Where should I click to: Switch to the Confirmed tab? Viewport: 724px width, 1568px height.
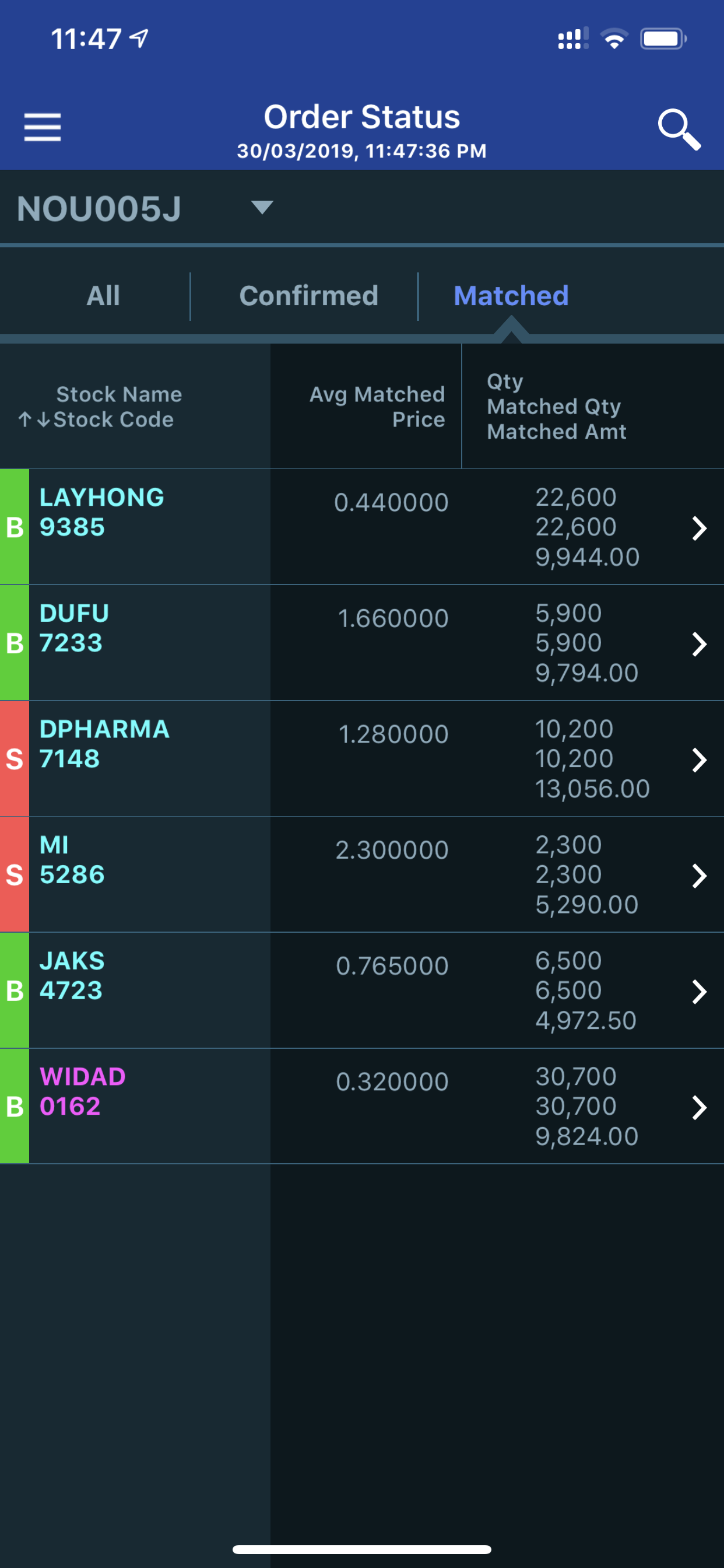point(308,296)
